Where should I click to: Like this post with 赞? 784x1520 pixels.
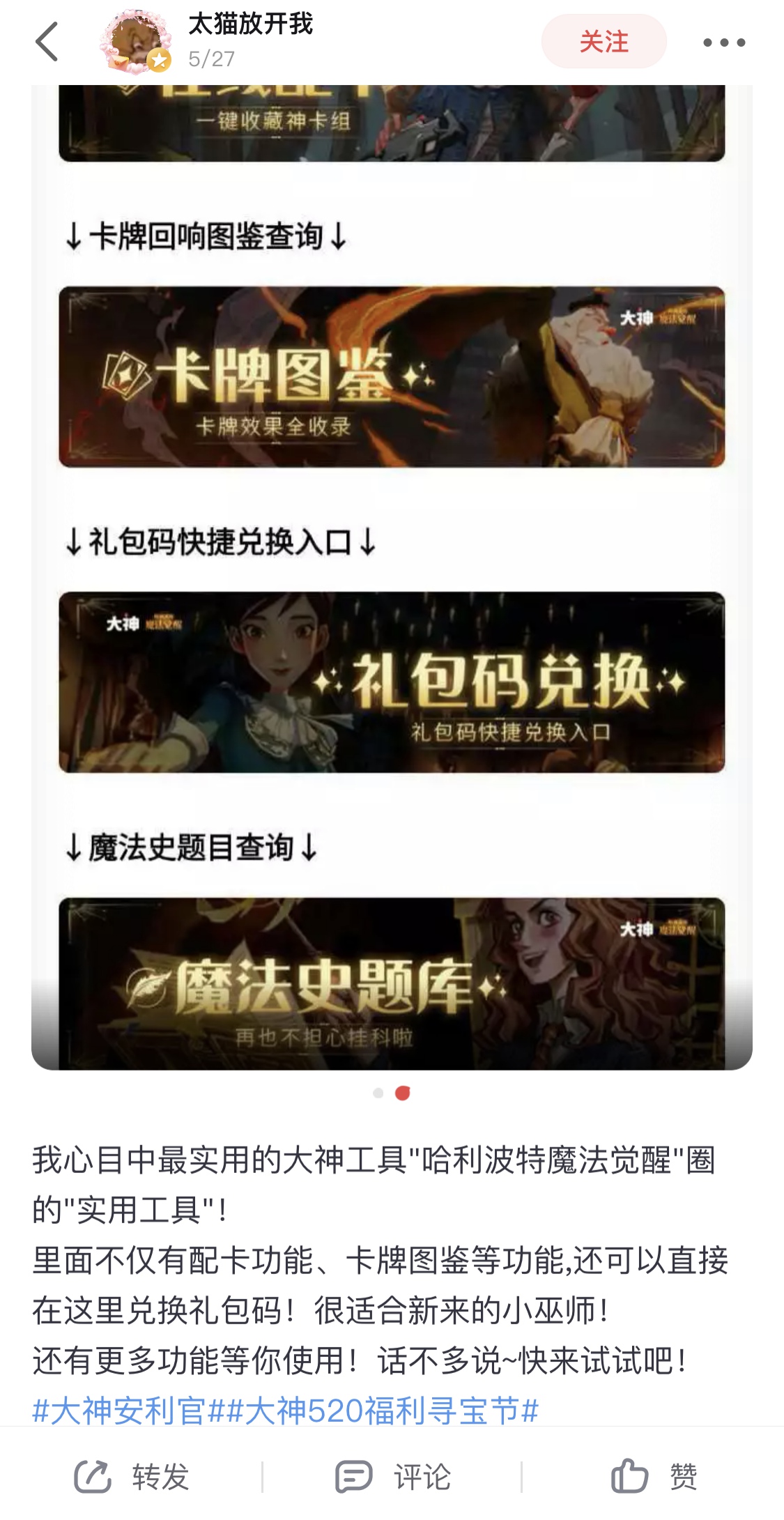(x=654, y=1476)
